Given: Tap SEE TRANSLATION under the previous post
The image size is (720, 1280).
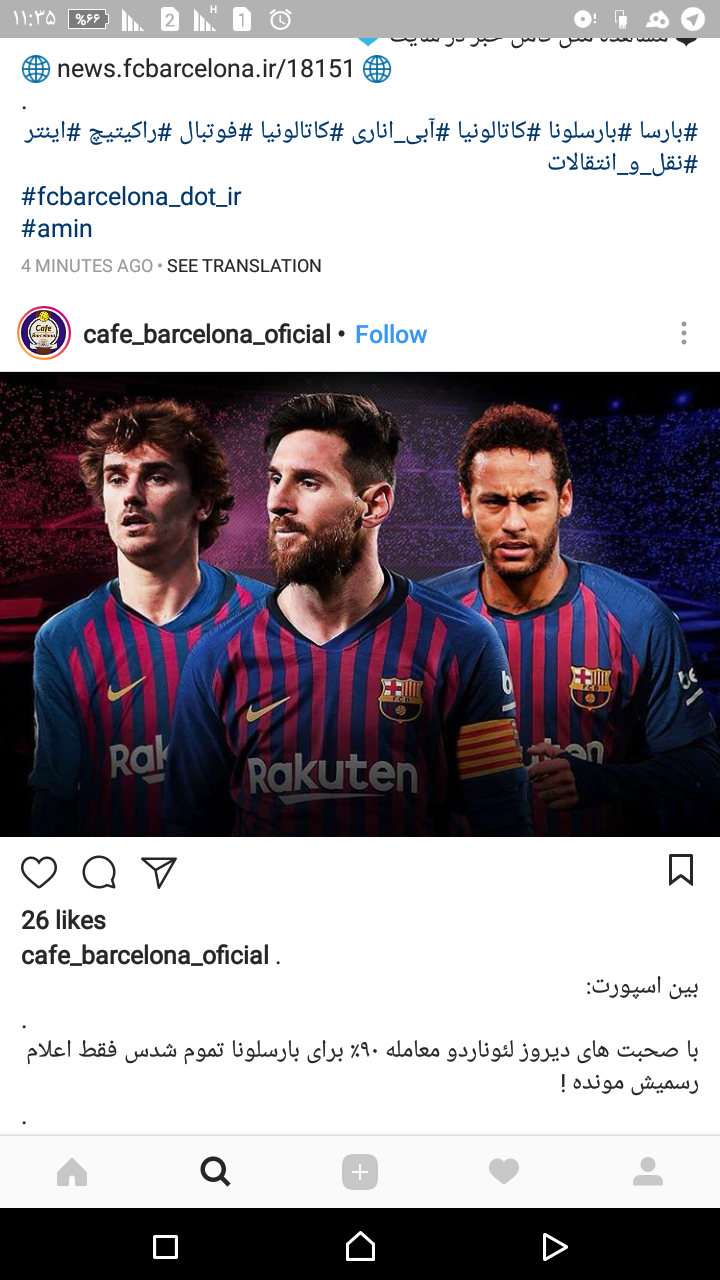Looking at the screenshot, I should (244, 266).
